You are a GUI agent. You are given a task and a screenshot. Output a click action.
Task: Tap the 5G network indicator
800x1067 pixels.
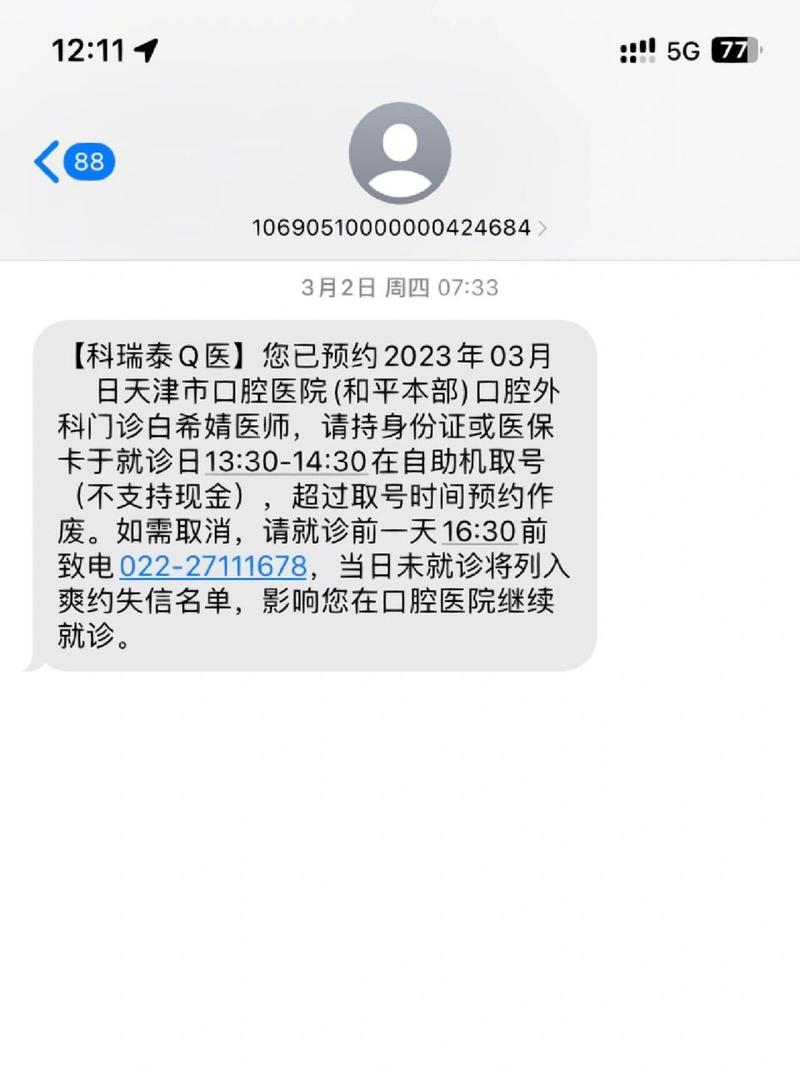[685, 49]
